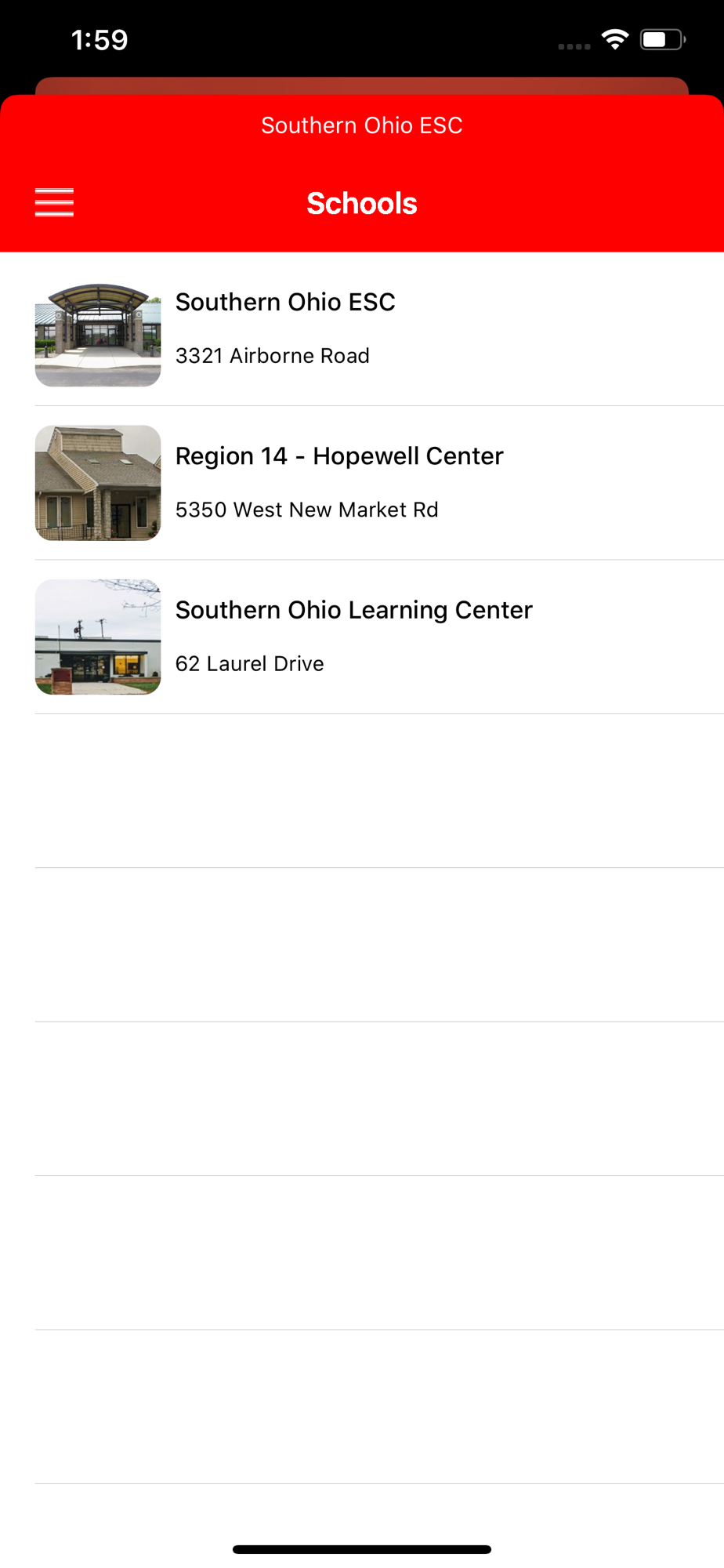Select Region 14 - Hopewell Center
Screen dimensions: 724x1568
point(362,483)
